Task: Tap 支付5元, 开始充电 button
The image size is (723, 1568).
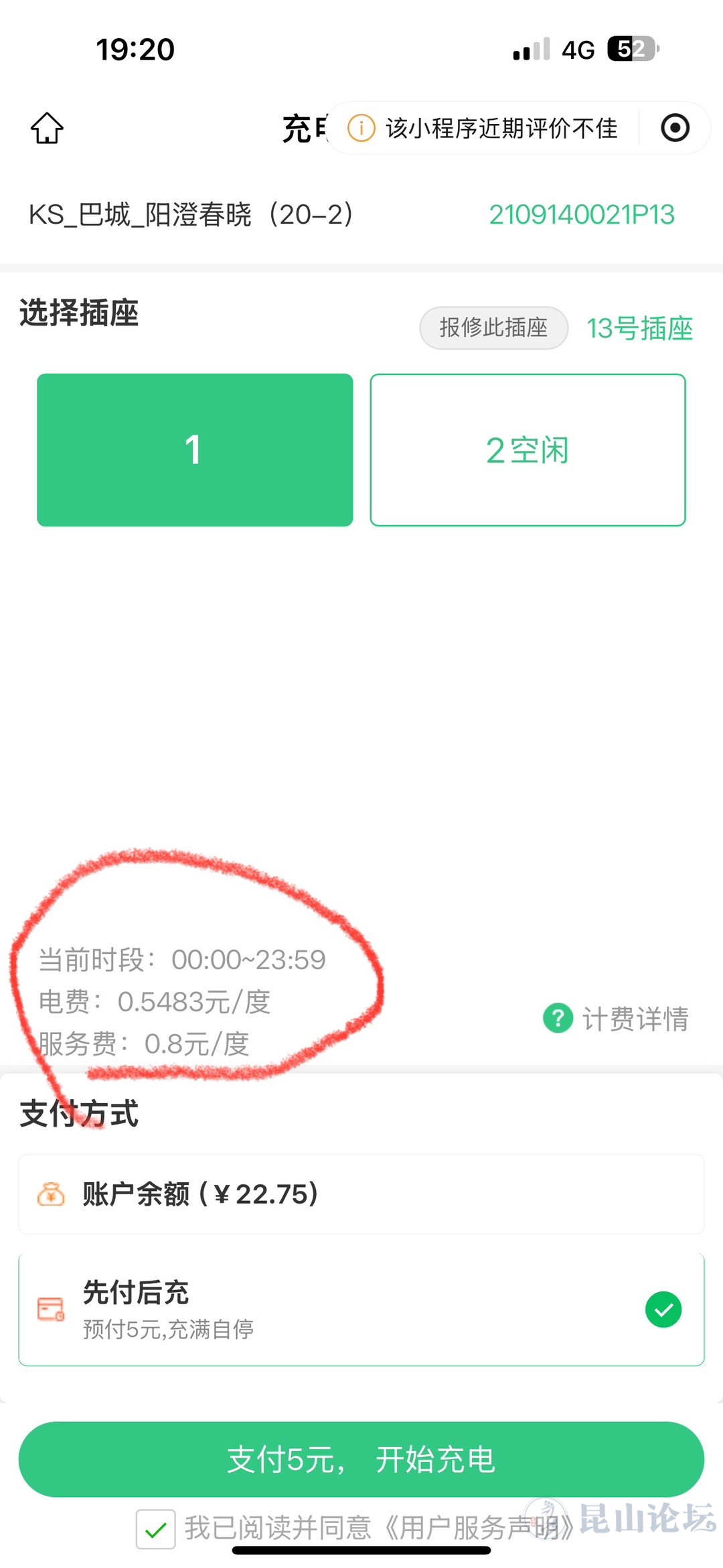Action: click(361, 1459)
